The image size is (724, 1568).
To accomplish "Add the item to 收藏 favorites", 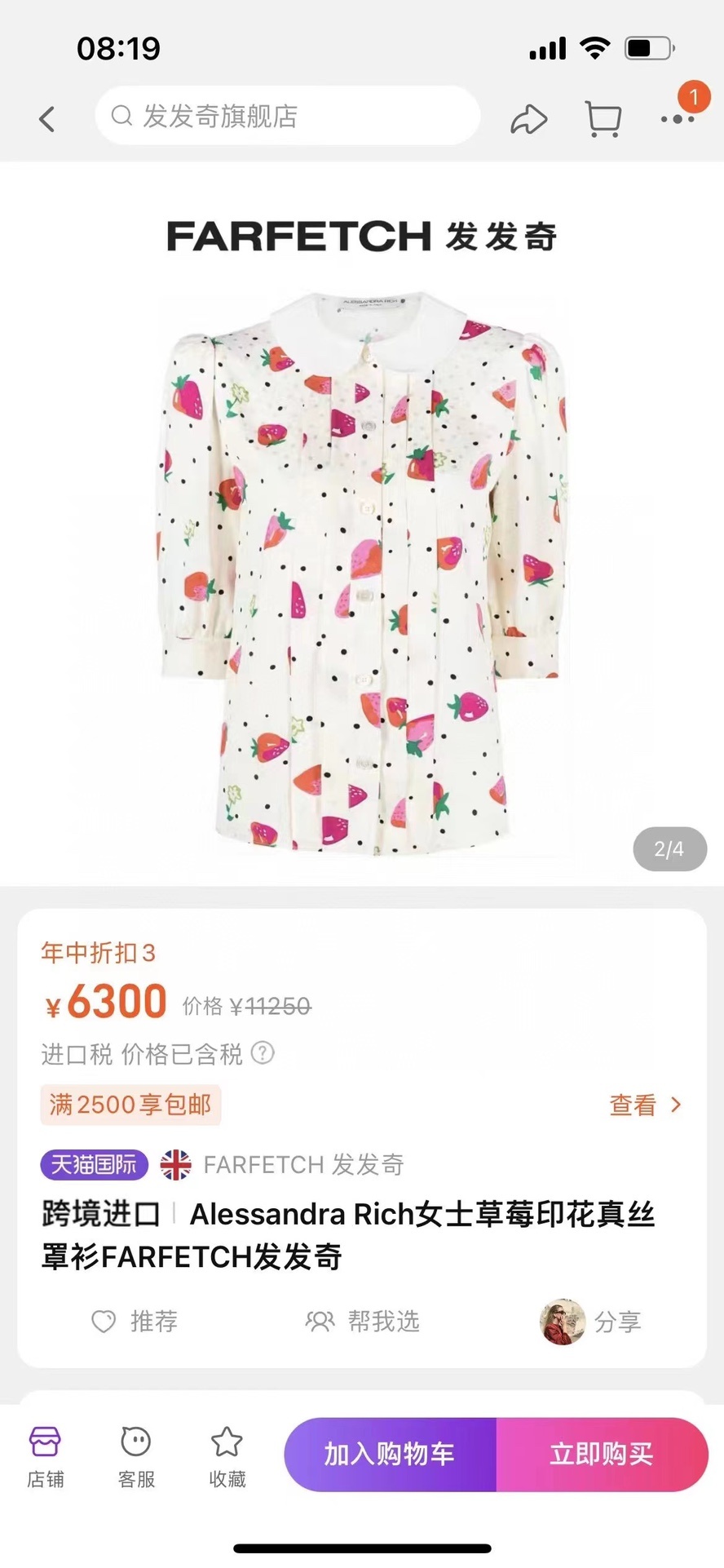I will coord(227,1457).
